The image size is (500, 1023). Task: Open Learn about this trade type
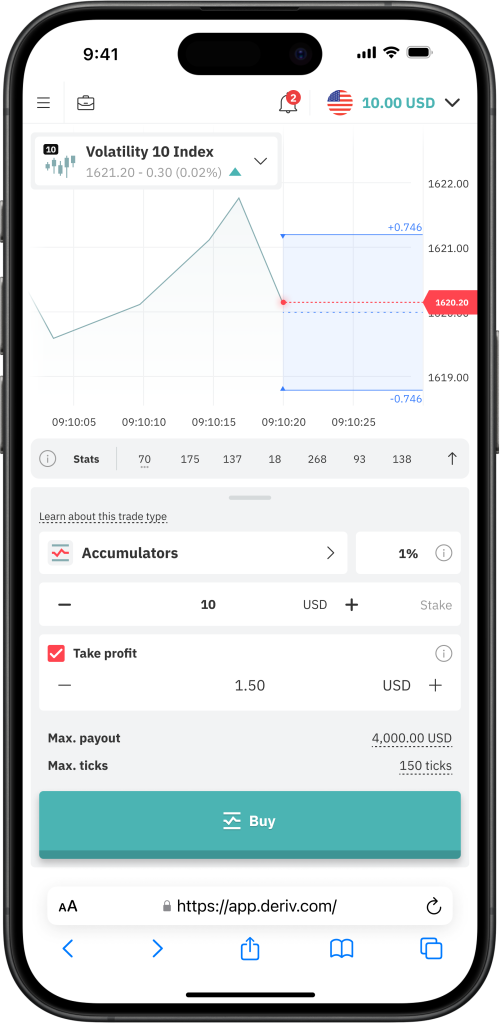(x=103, y=517)
